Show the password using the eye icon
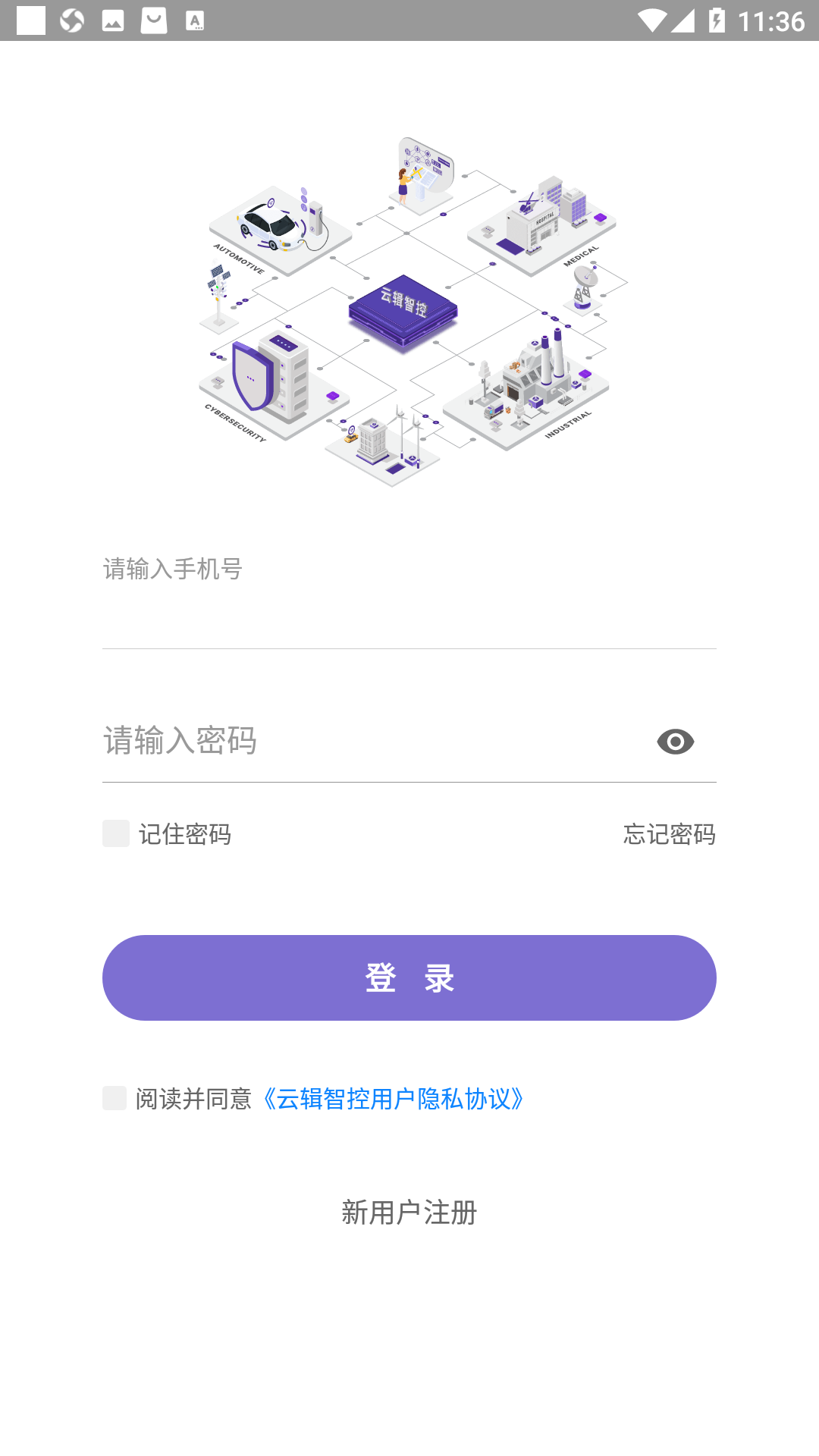Viewport: 819px width, 1456px height. (x=677, y=741)
